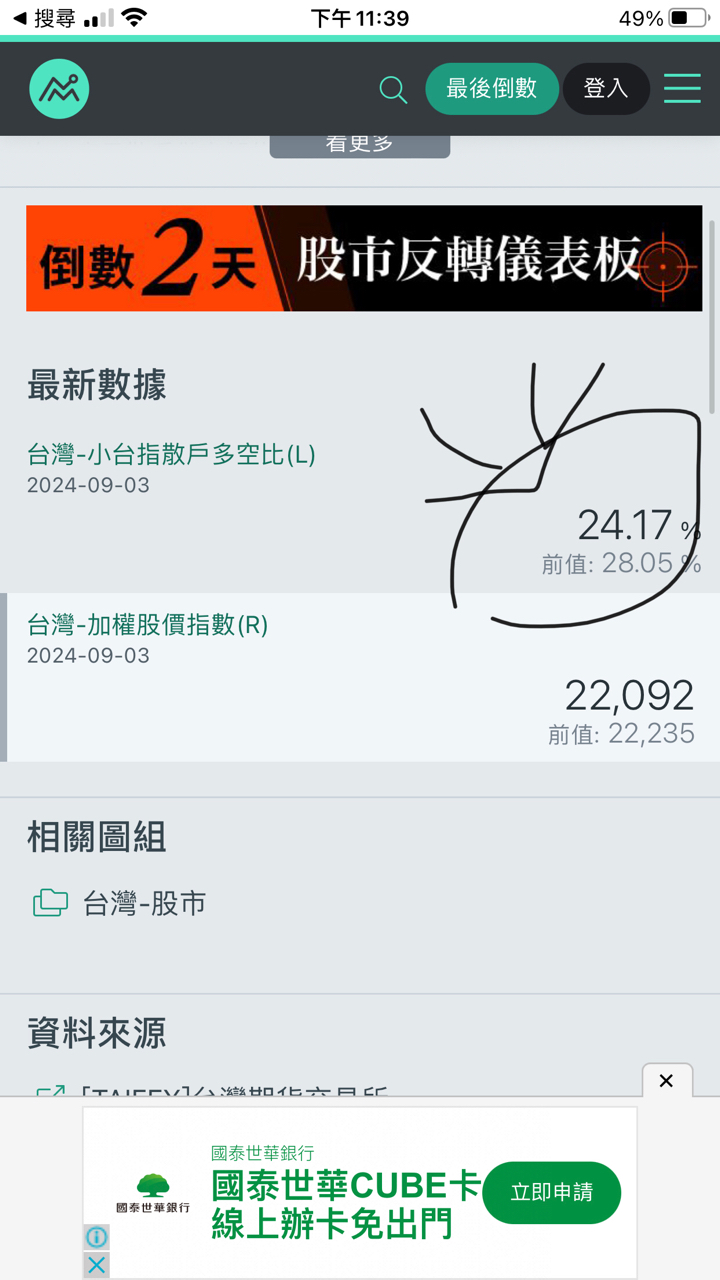Click the MacroMicro logo in the header

point(58,88)
